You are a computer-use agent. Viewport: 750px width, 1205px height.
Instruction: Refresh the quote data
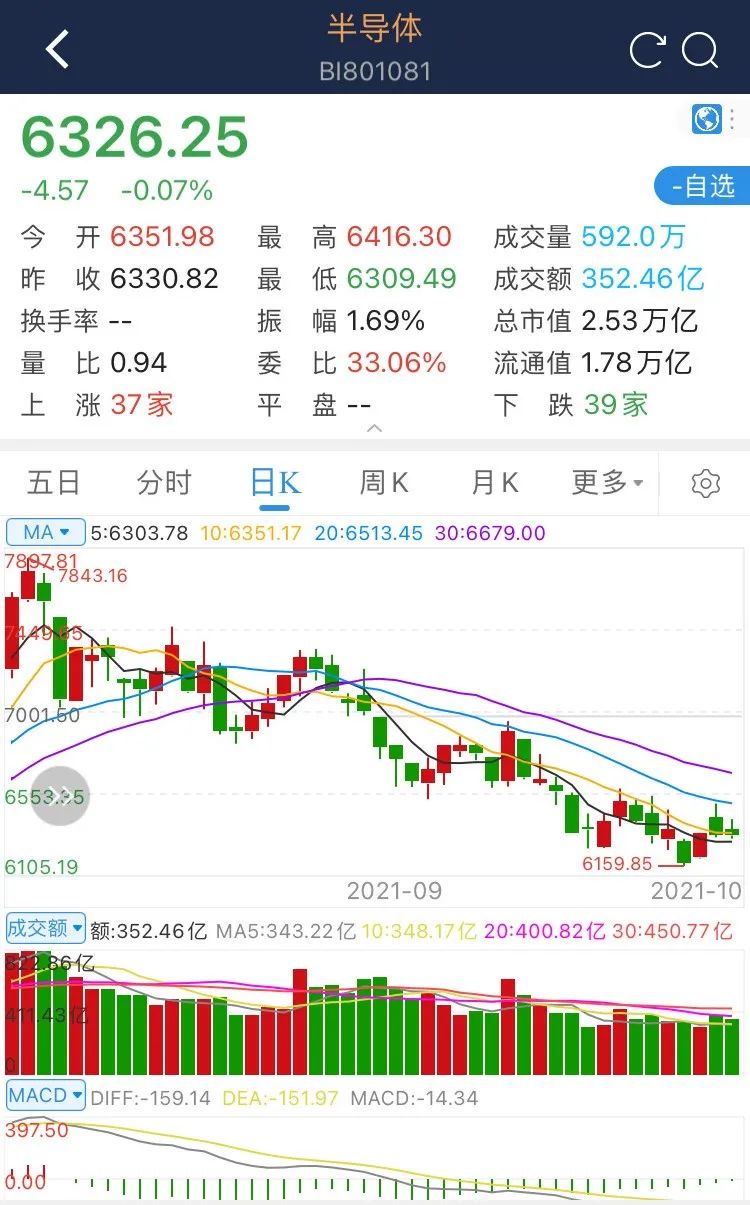tap(647, 50)
